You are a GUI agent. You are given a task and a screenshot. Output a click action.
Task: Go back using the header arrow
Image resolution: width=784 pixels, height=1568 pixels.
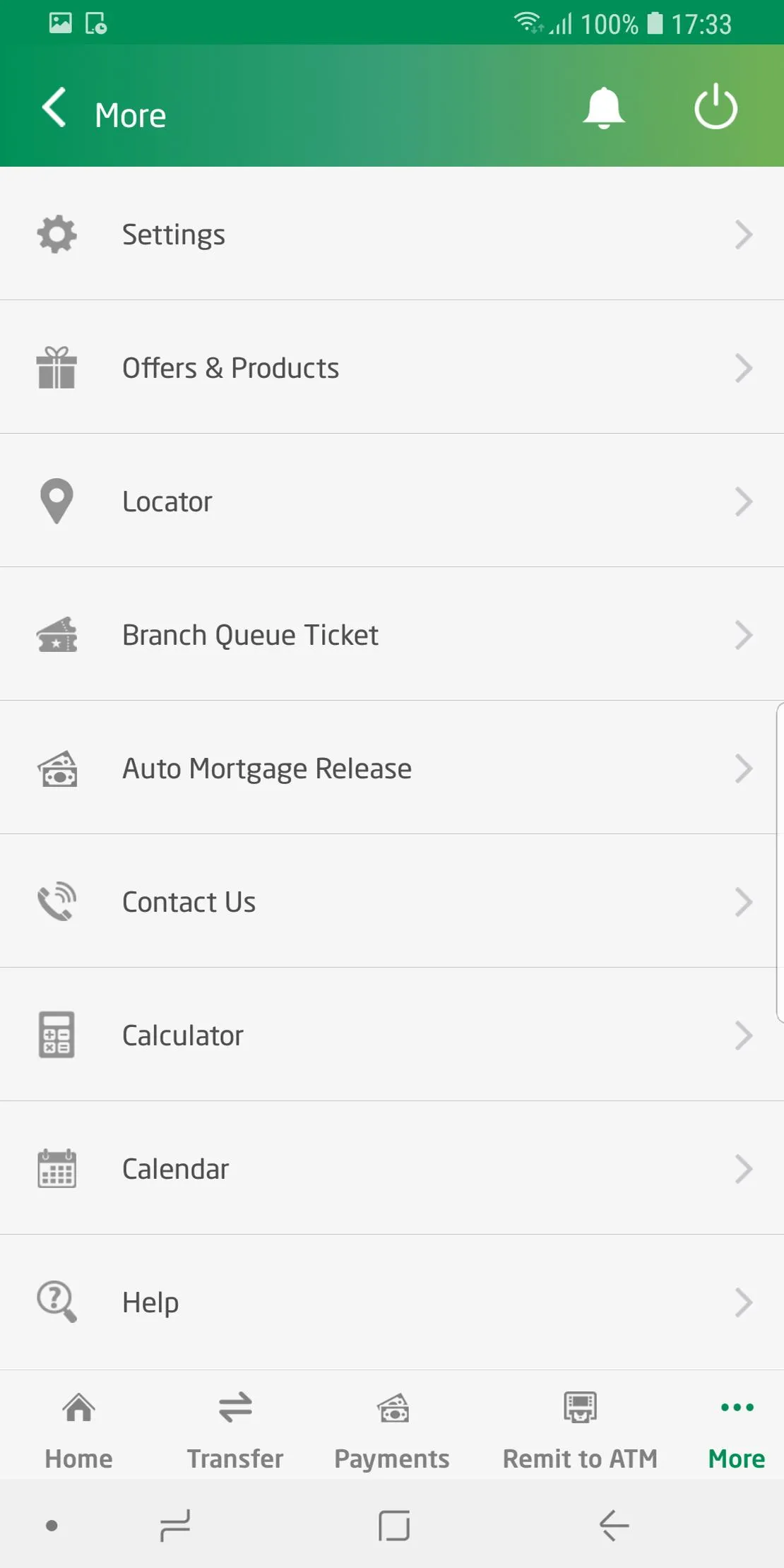[x=55, y=108]
